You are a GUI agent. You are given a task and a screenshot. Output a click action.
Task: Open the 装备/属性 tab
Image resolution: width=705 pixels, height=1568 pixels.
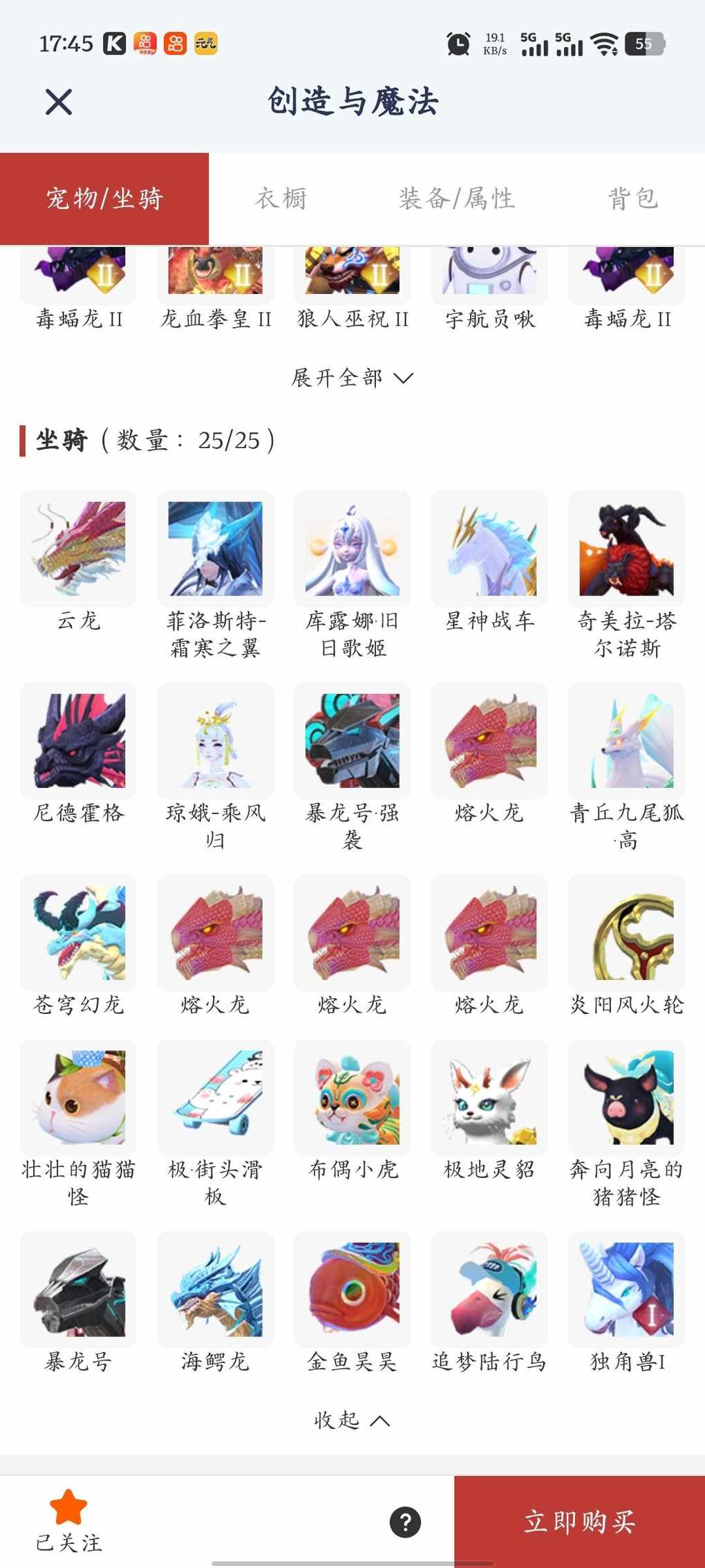[x=456, y=199]
